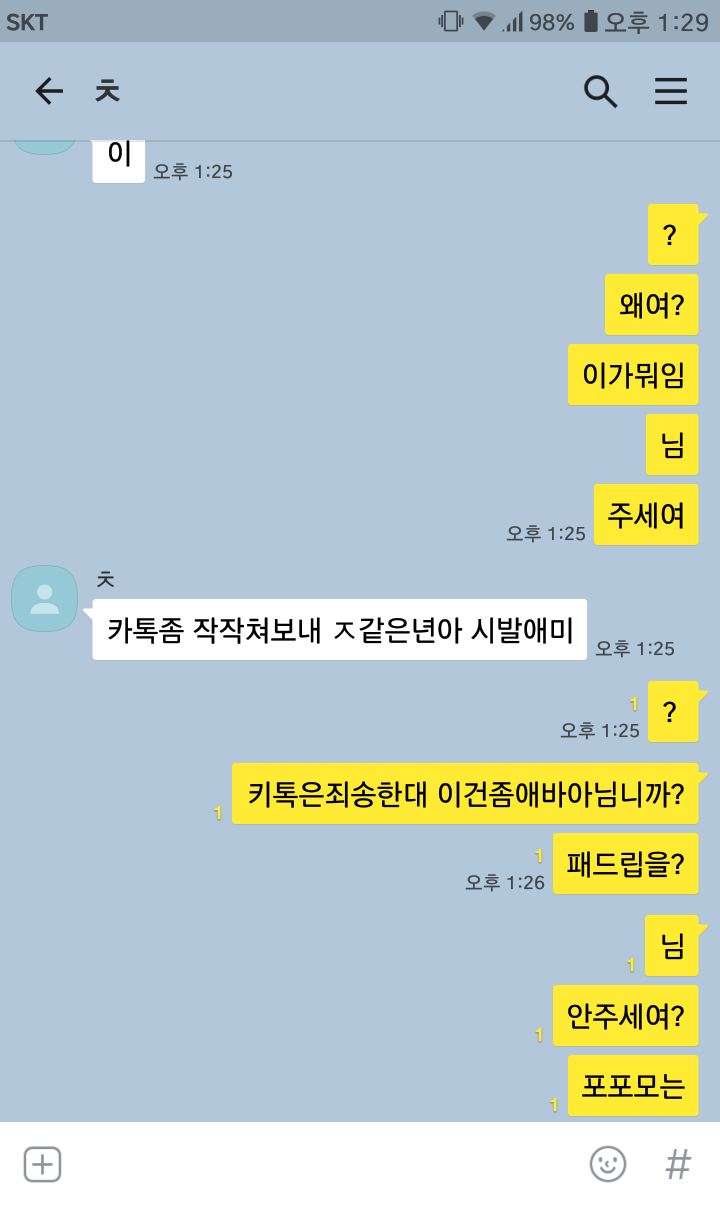Open the plus attachment menu

point(43,1164)
